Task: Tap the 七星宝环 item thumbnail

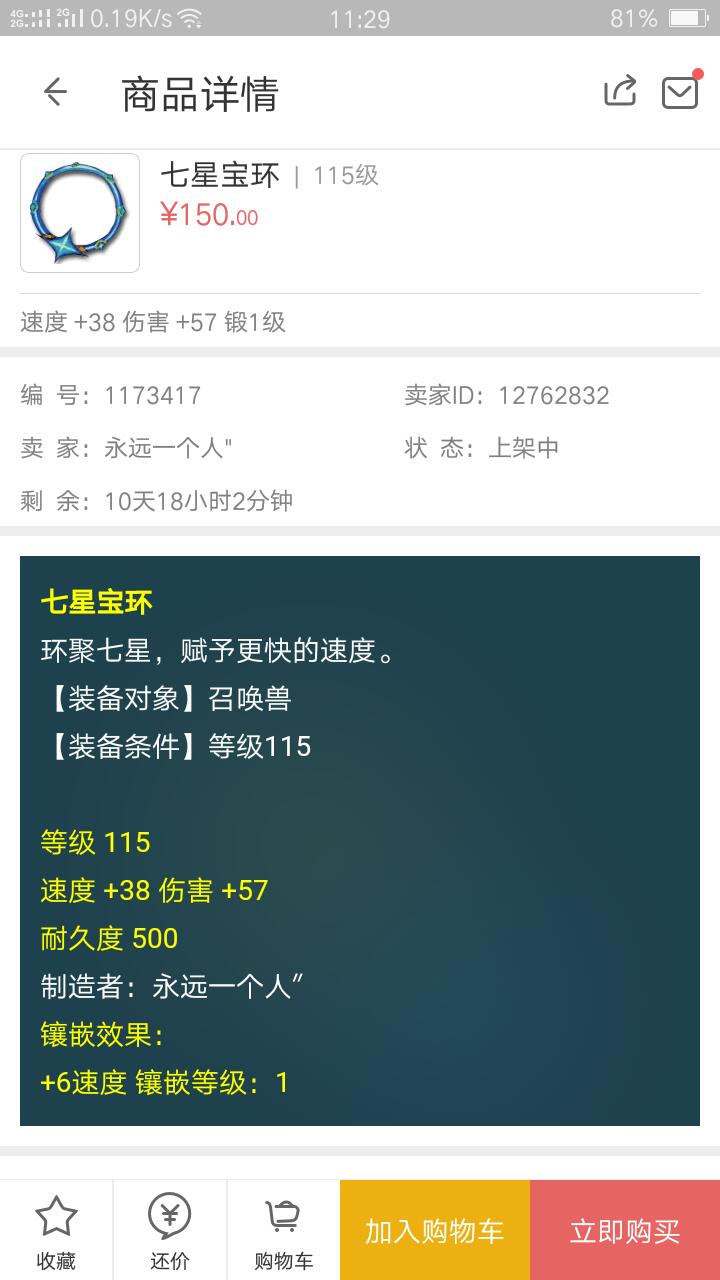Action: click(x=80, y=213)
